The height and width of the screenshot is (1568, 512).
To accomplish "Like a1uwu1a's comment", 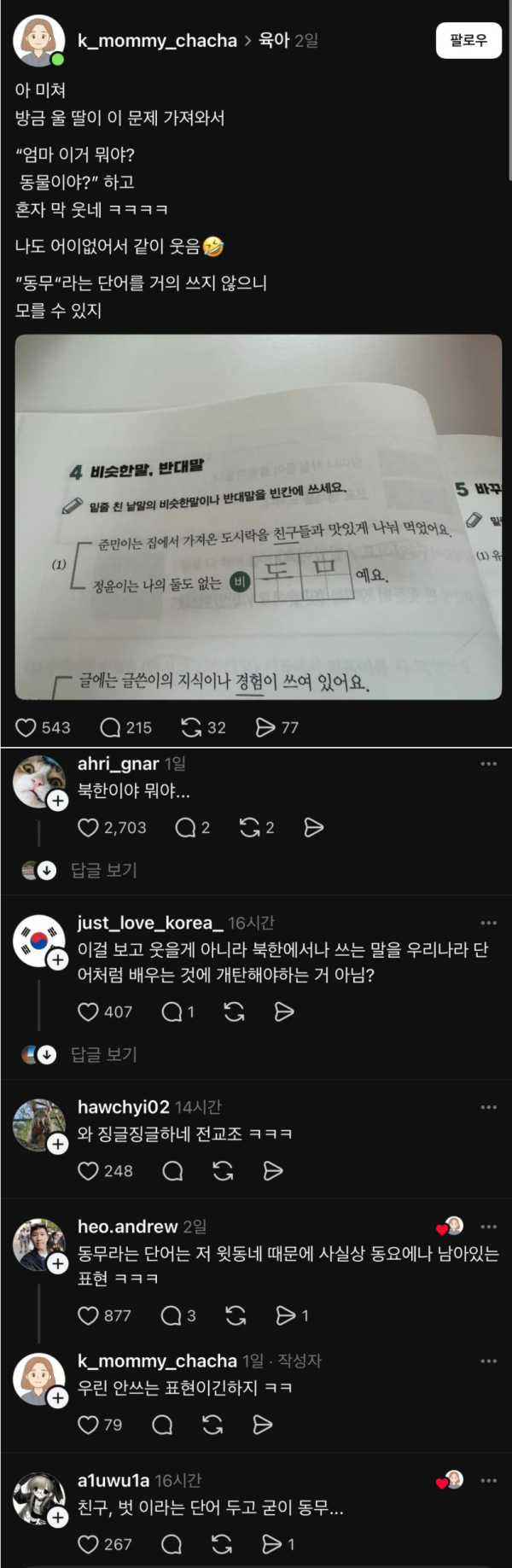I will click(89, 1543).
